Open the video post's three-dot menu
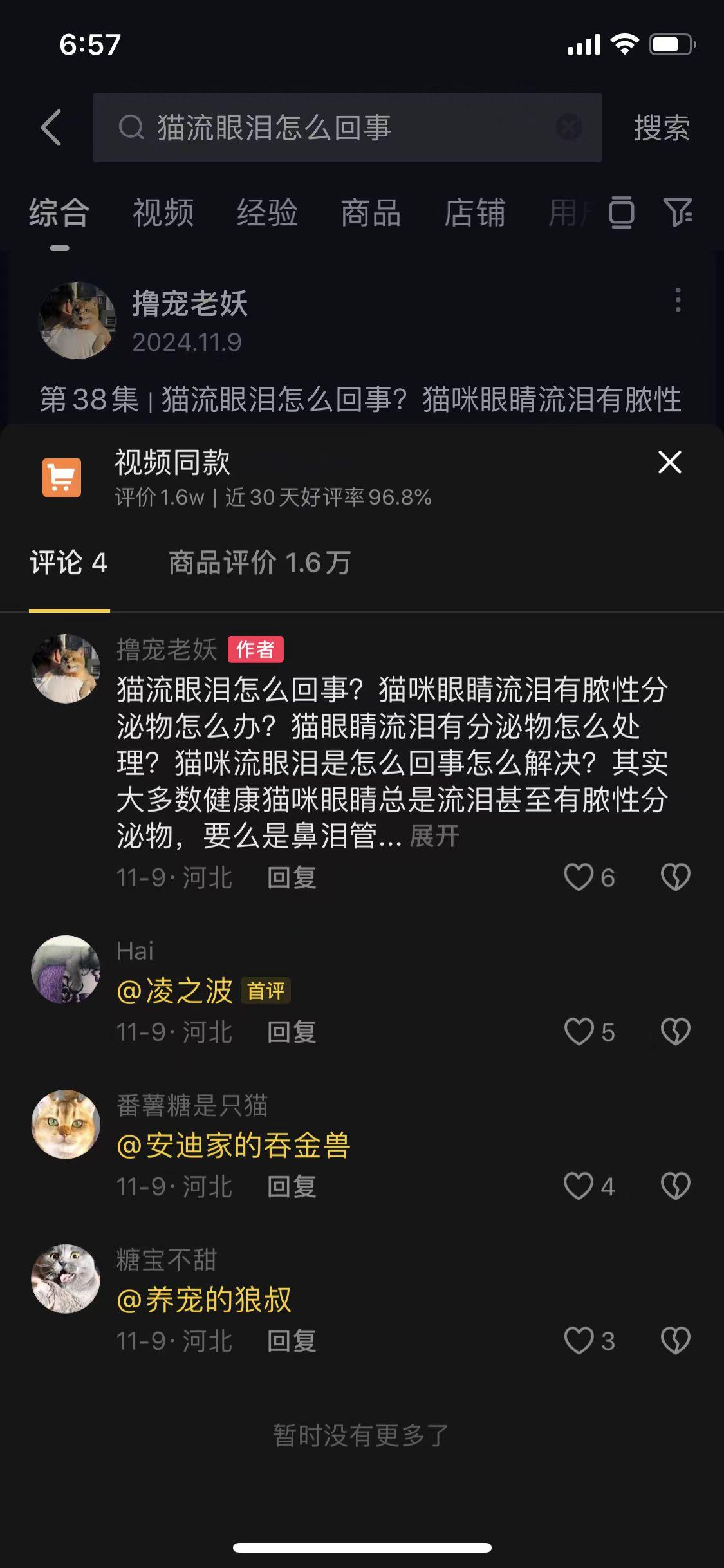Screen dimensions: 724x1568 point(678,301)
